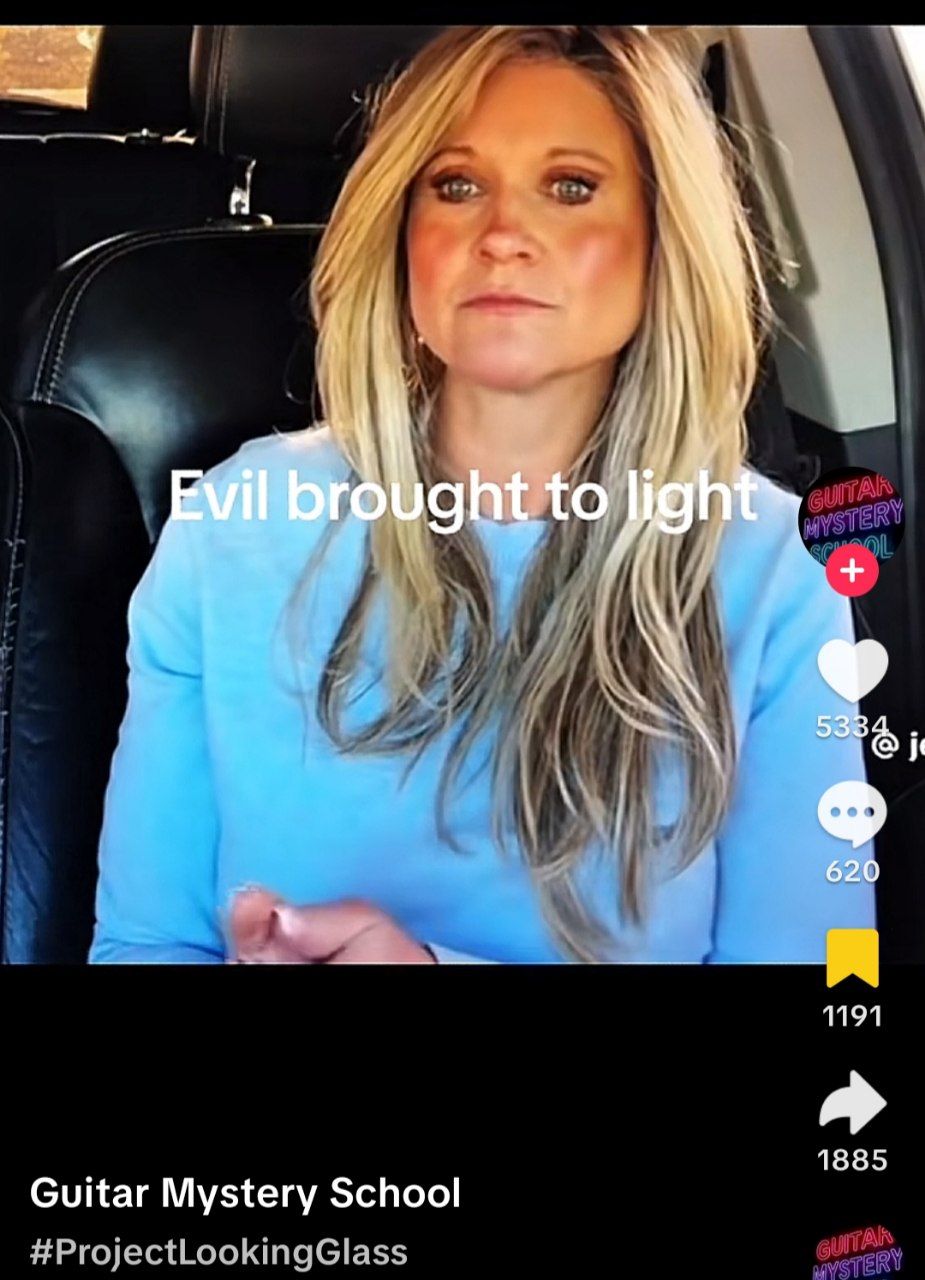Share this video using the arrow icon
Screen dimensions: 925x1280
coord(852,1103)
